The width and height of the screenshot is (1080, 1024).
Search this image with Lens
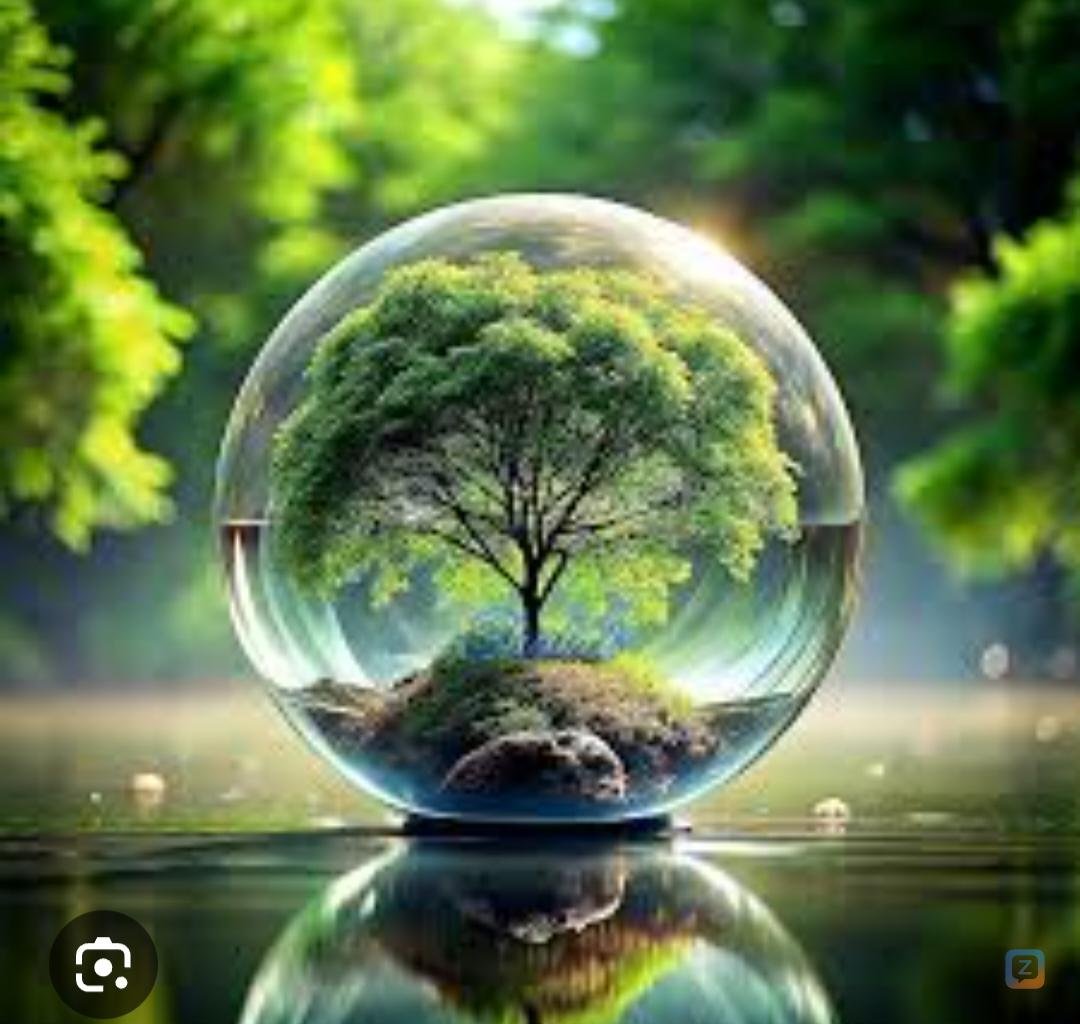click(x=103, y=964)
